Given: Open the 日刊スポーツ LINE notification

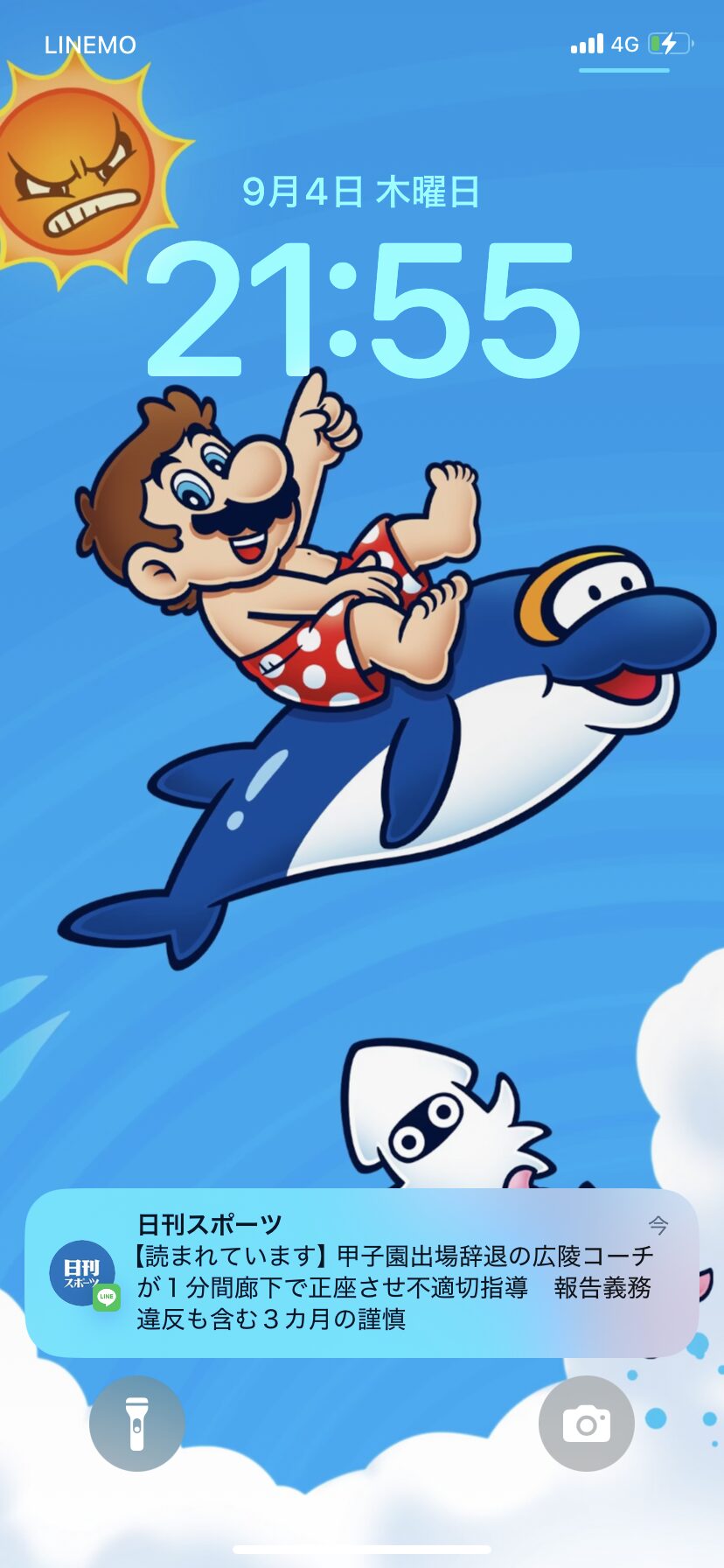Looking at the screenshot, I should (x=362, y=1273).
